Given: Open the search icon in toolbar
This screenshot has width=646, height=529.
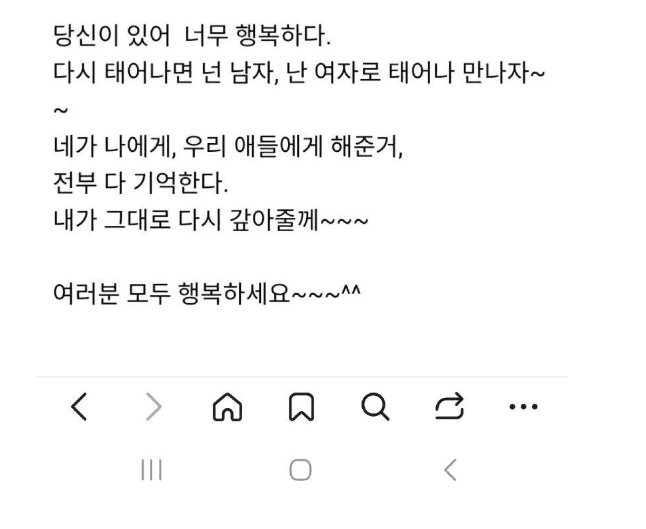Looking at the screenshot, I should tap(374, 407).
